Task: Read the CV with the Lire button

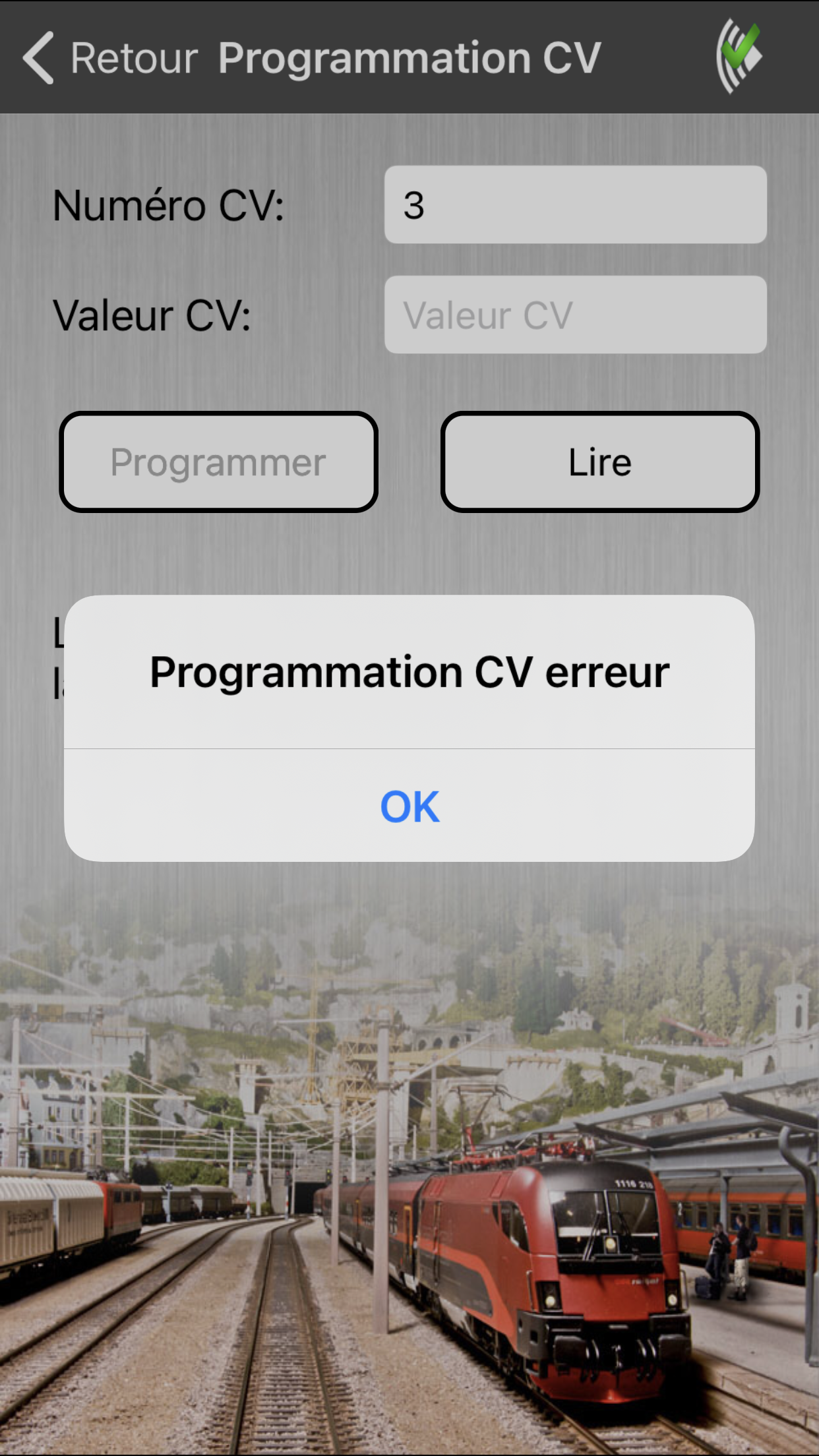Action: coord(600,462)
